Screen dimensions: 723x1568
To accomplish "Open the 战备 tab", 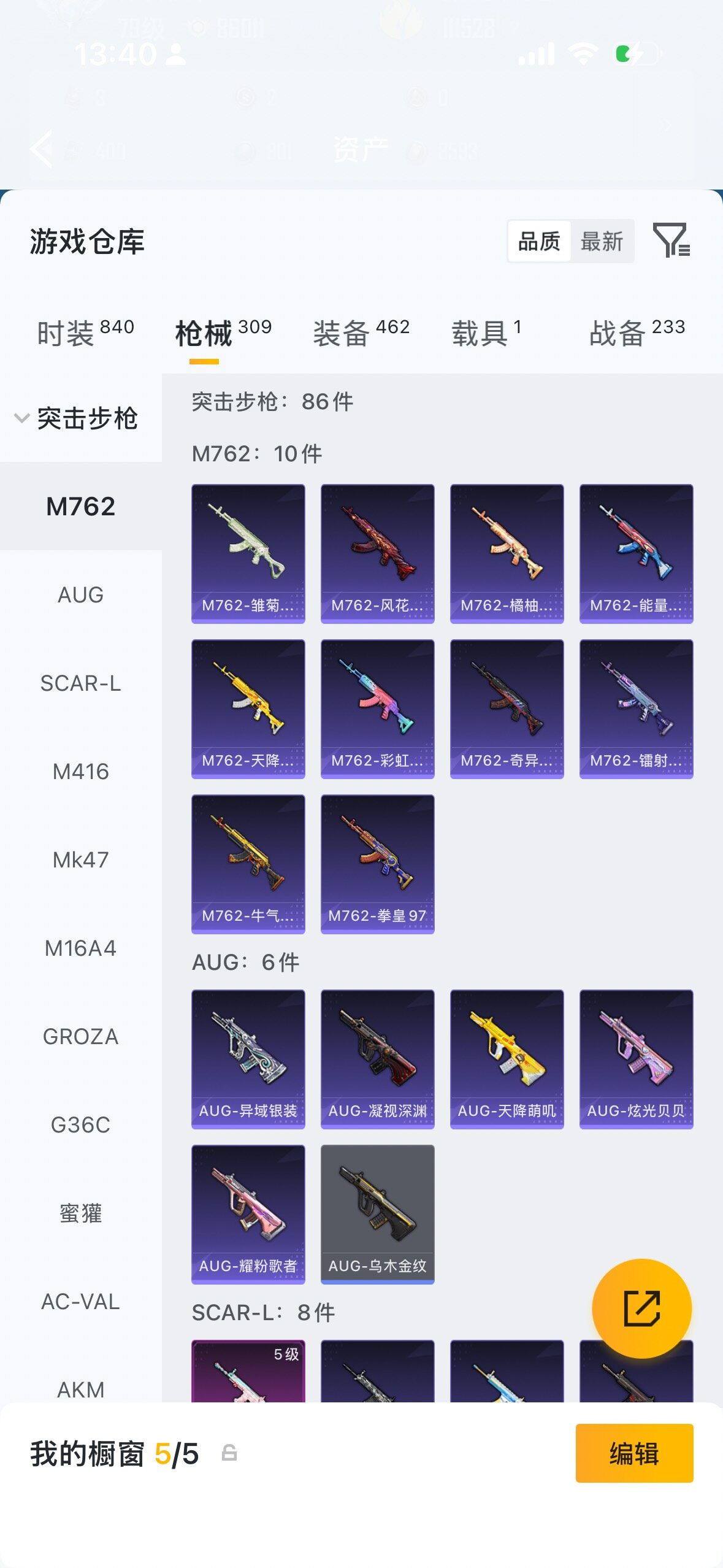I will (x=637, y=332).
